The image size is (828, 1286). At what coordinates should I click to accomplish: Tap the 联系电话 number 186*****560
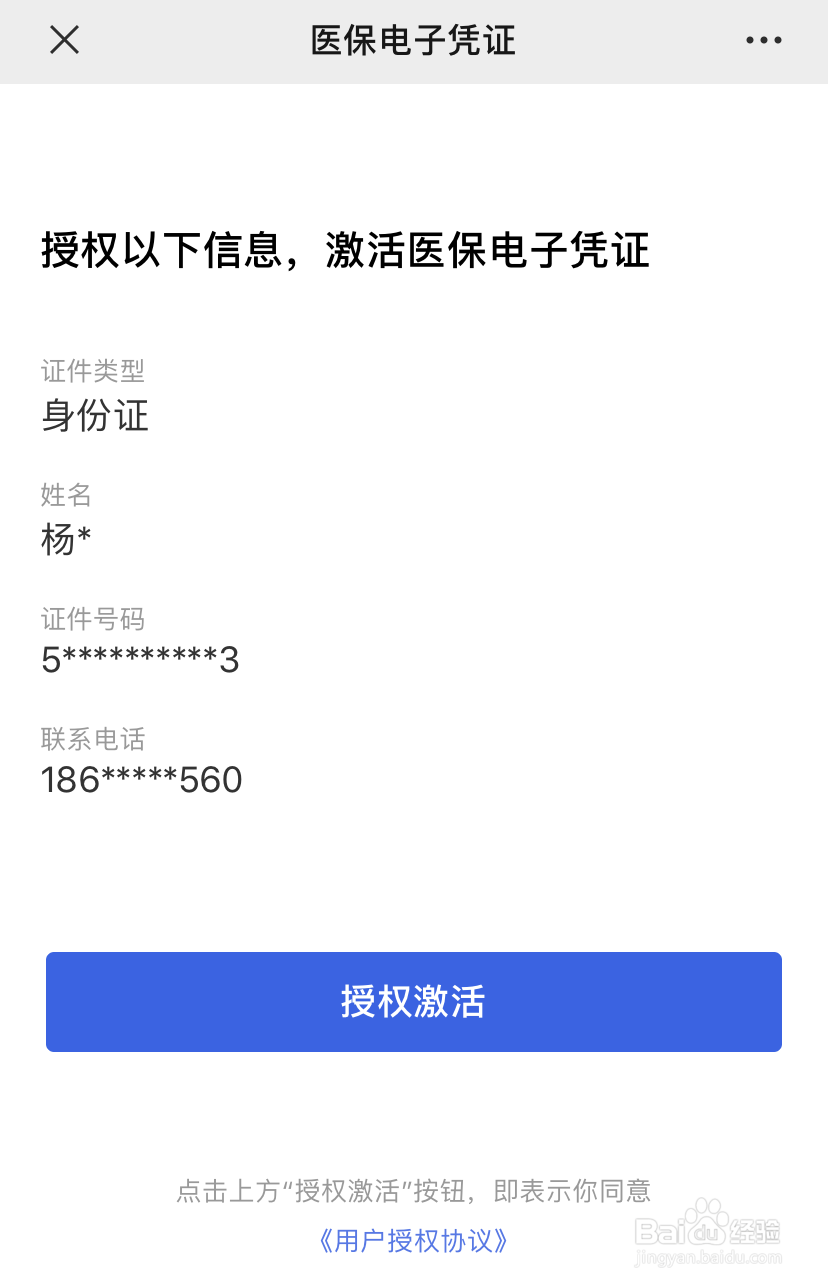(x=141, y=780)
